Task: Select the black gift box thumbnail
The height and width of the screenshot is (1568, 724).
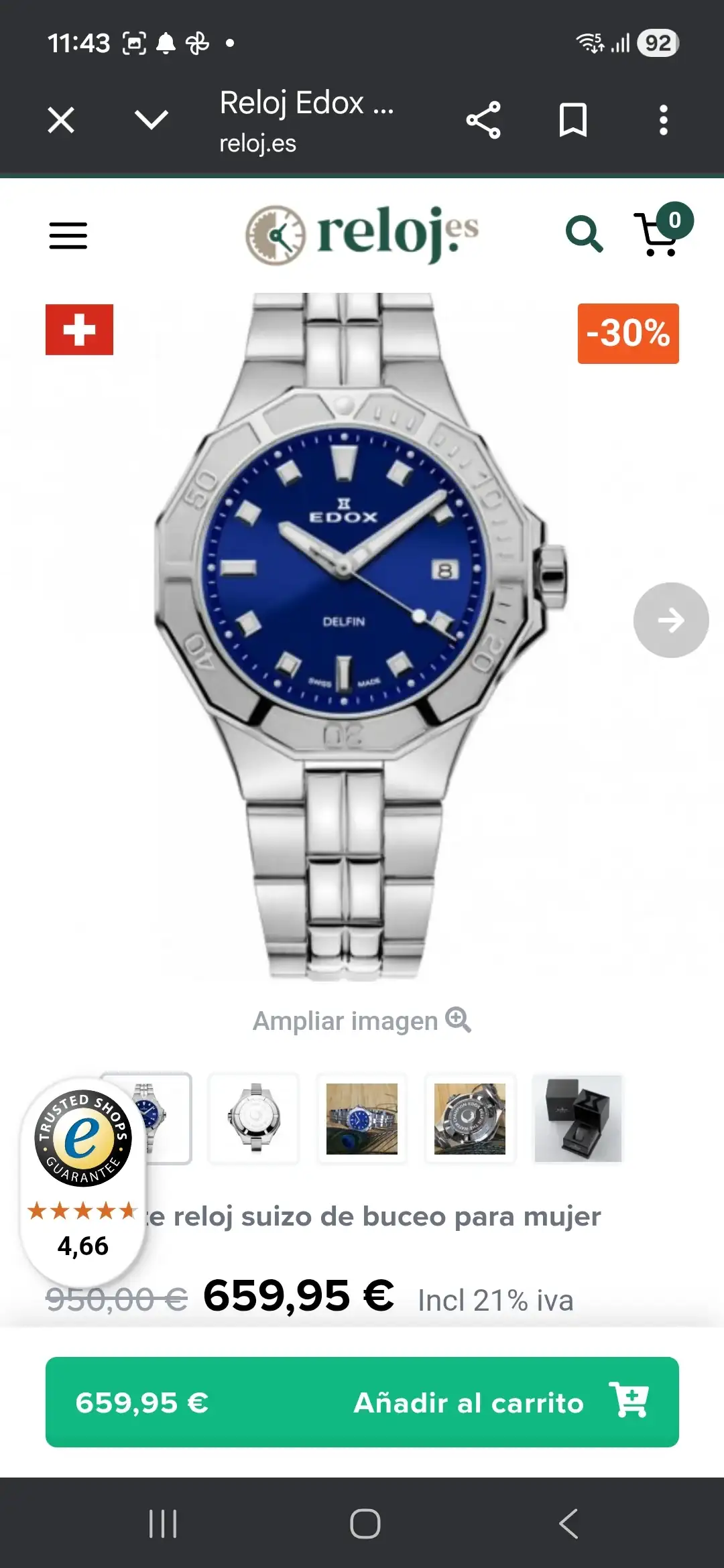Action: pyautogui.click(x=578, y=1118)
